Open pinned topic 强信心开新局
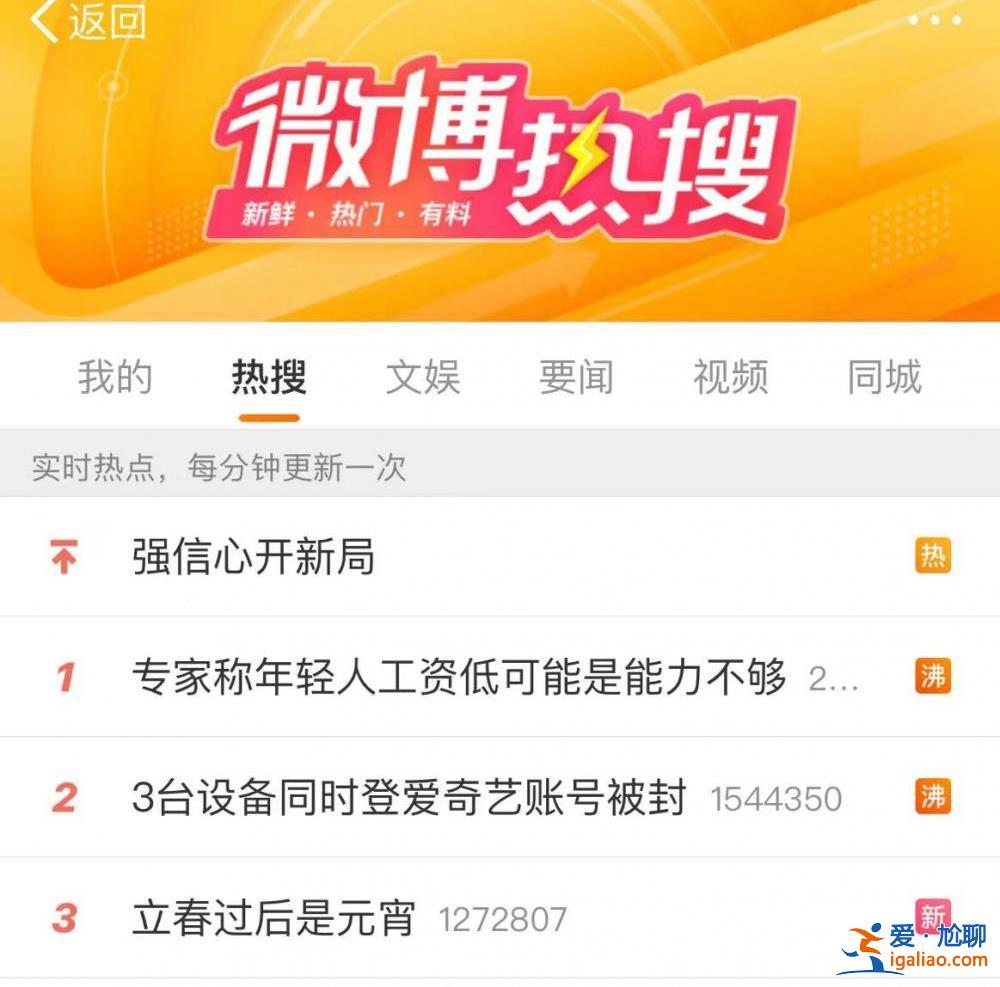1000x987 pixels. pos(254,557)
